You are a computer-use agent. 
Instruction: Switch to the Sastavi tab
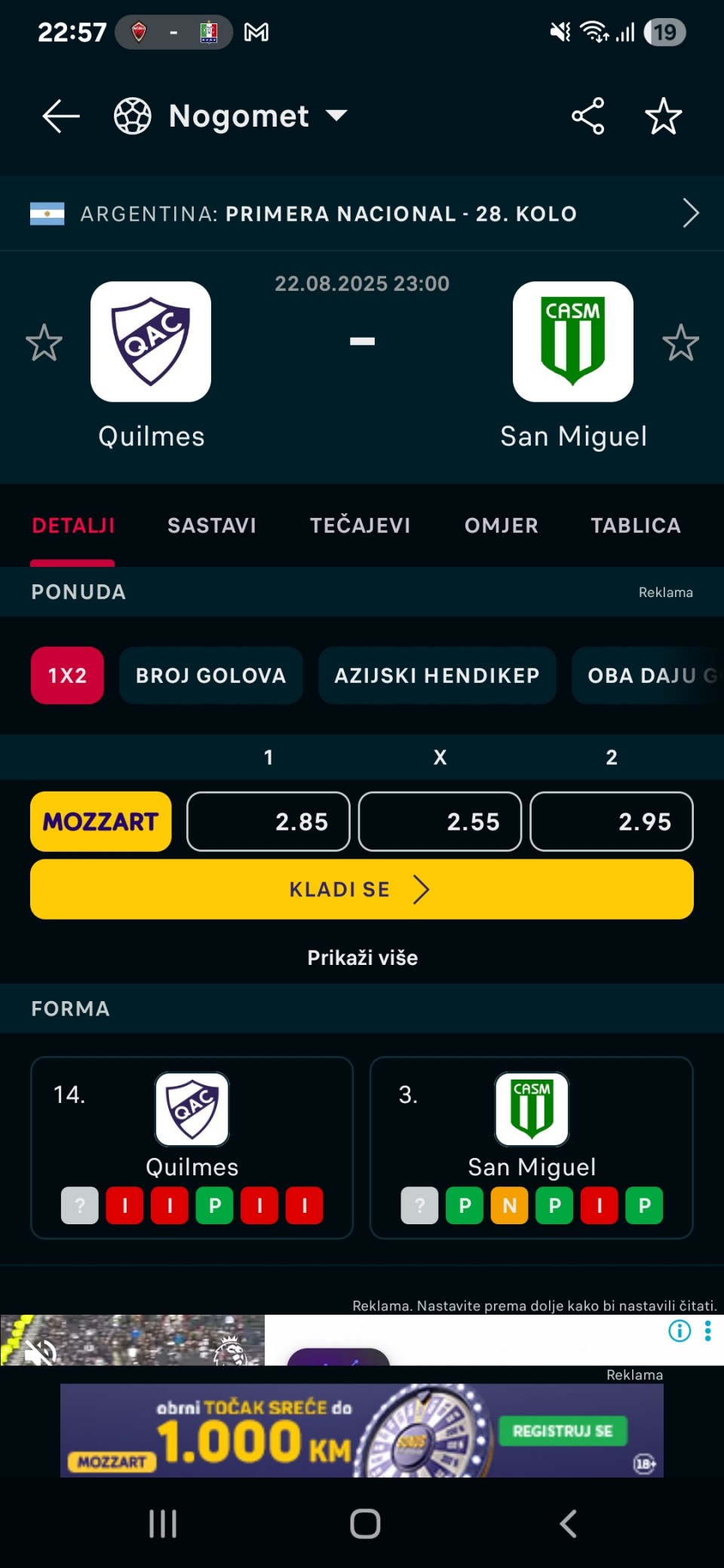tap(211, 525)
